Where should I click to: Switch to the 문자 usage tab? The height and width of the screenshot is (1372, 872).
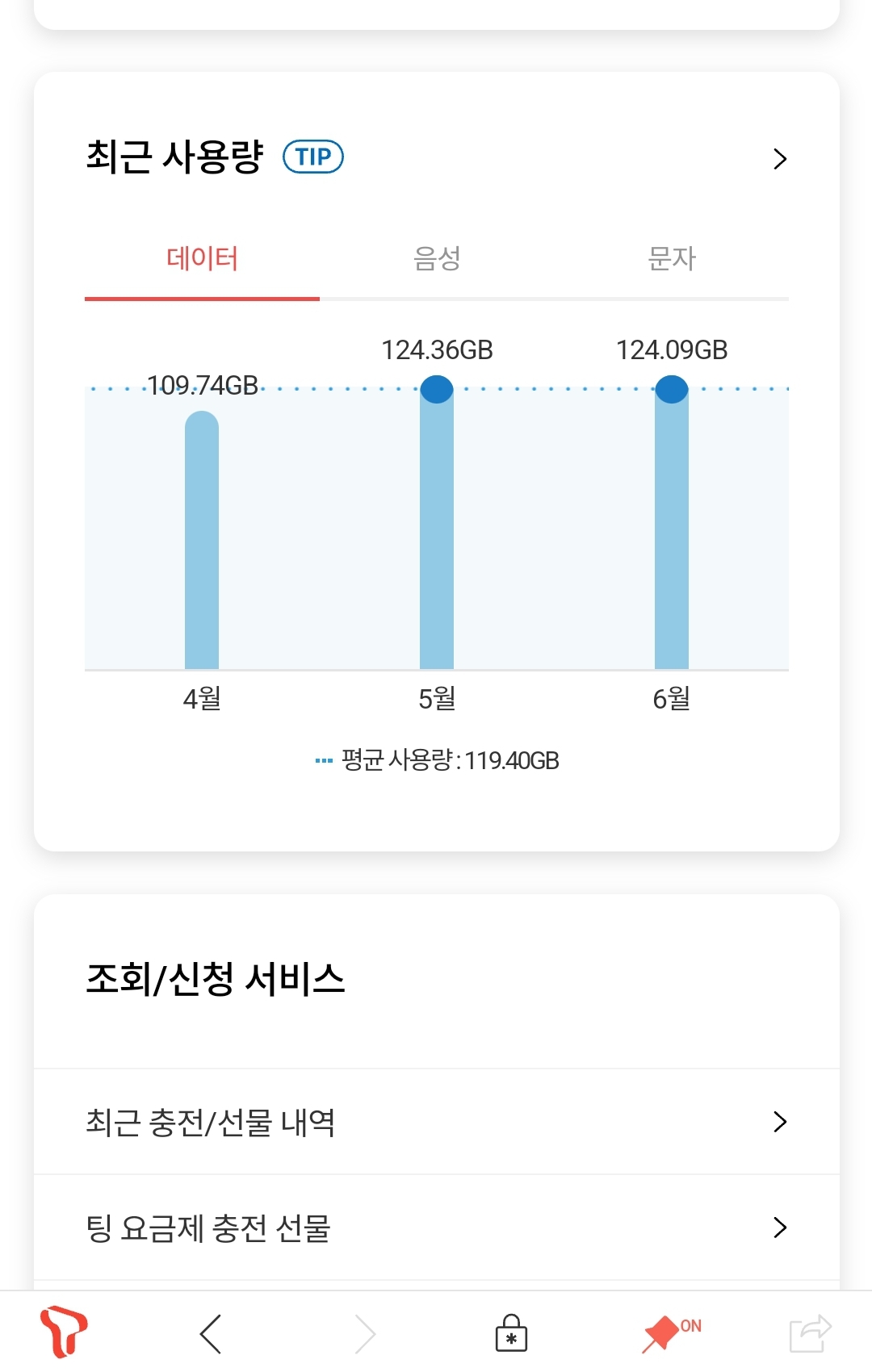[x=671, y=259]
